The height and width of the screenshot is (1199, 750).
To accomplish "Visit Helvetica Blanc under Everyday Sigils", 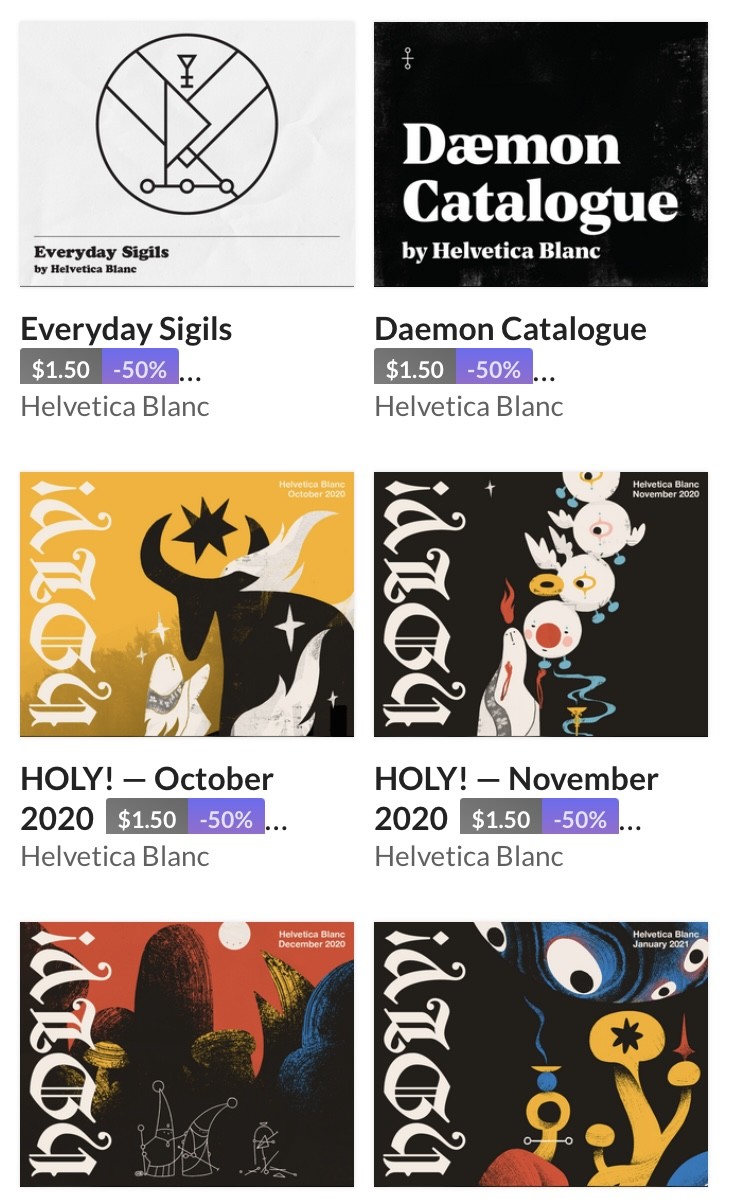I will (x=115, y=406).
